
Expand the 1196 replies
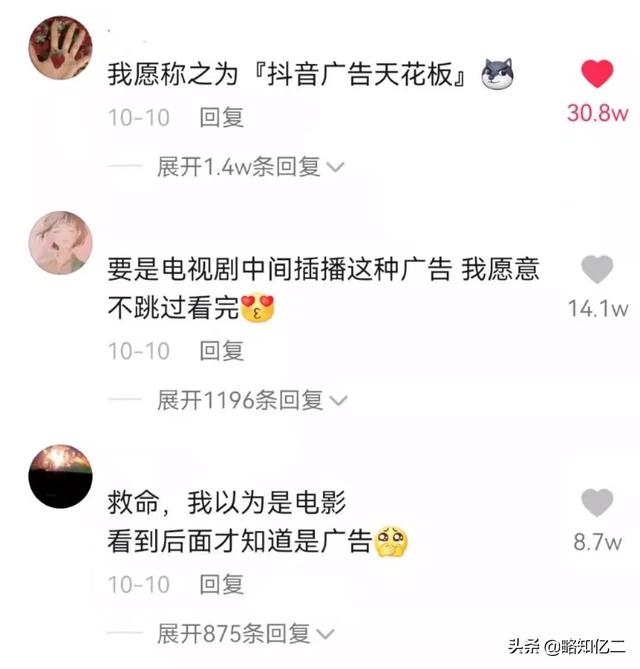click(x=252, y=401)
